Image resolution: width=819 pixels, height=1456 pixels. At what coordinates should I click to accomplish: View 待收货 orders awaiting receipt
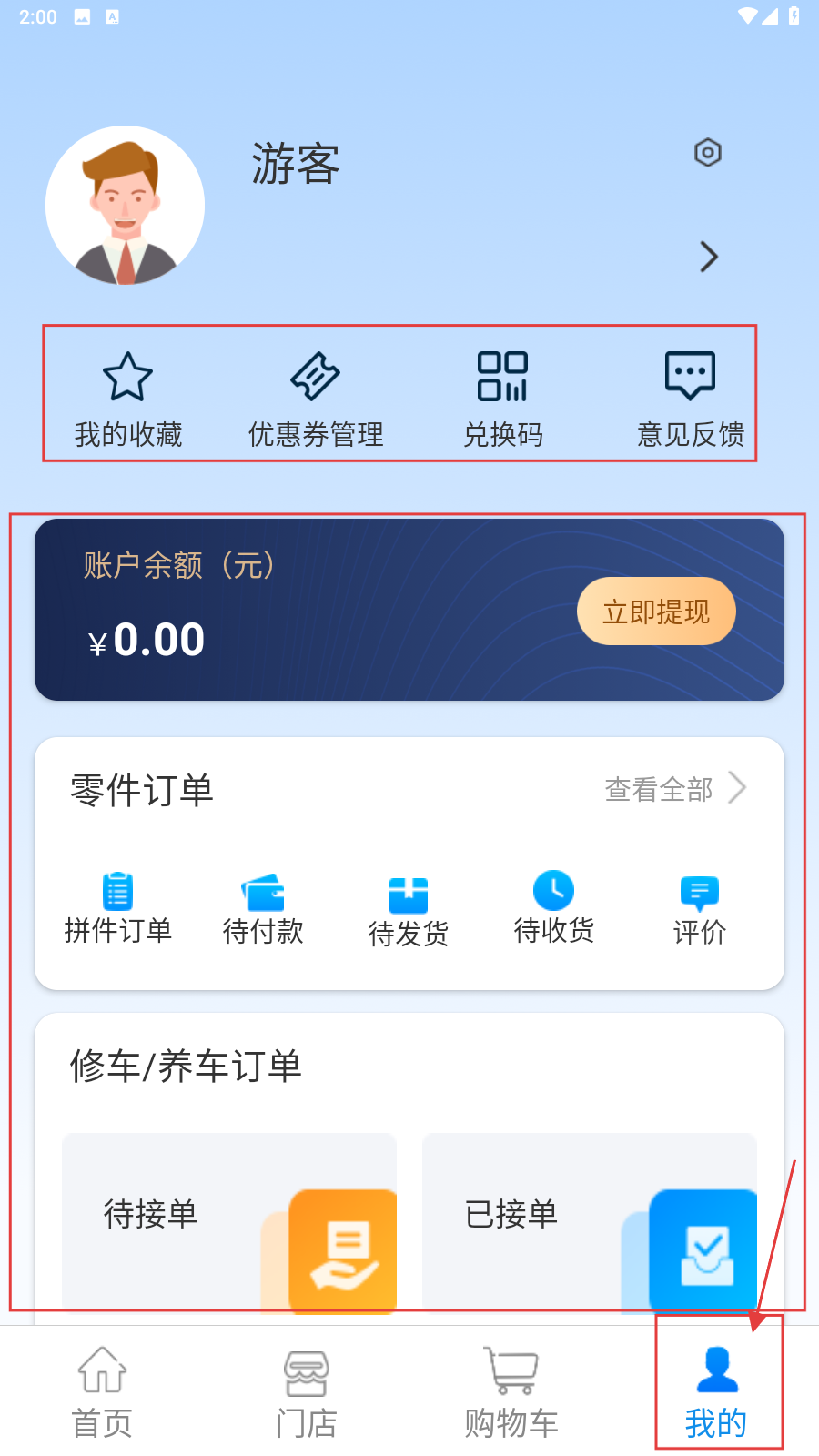pos(553,908)
